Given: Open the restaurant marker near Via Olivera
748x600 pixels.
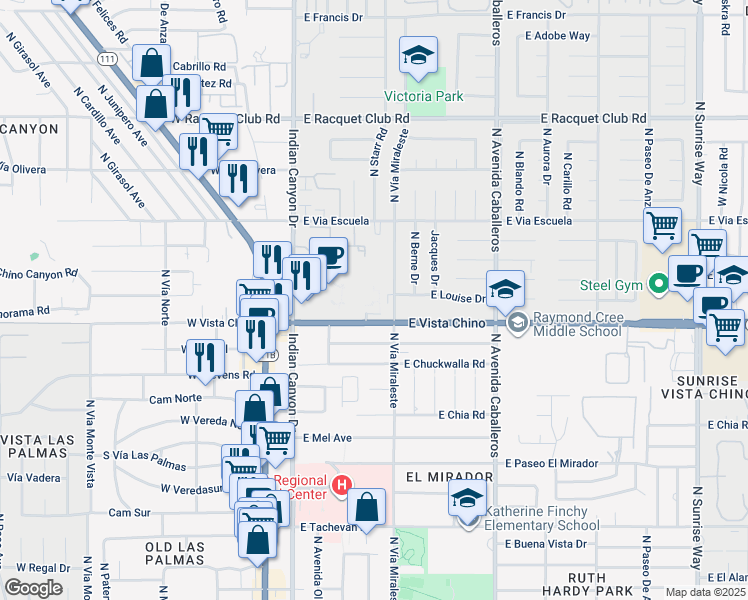Looking at the screenshot, I should (x=239, y=181).
